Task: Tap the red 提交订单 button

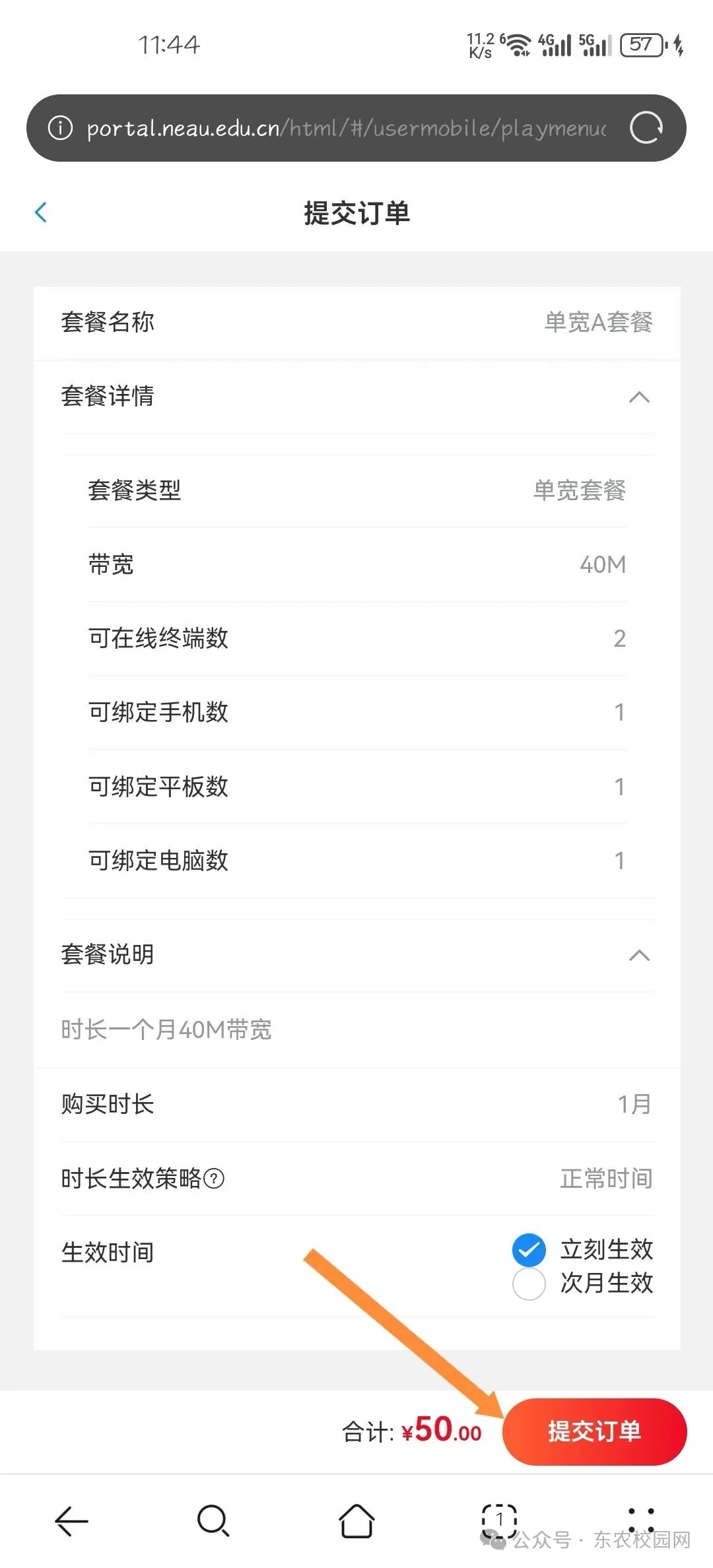Action: [594, 1431]
